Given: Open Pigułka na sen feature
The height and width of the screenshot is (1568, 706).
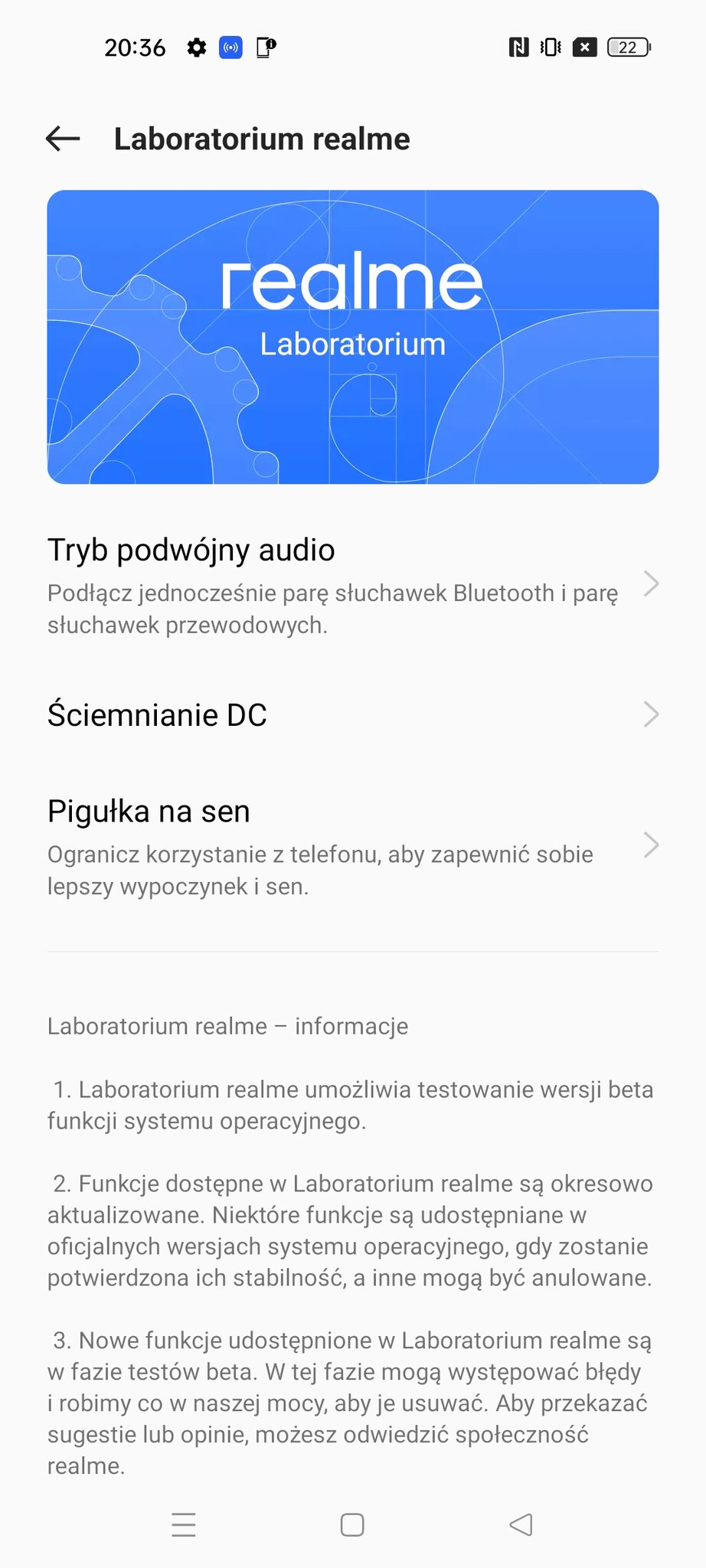Looking at the screenshot, I should (352, 846).
